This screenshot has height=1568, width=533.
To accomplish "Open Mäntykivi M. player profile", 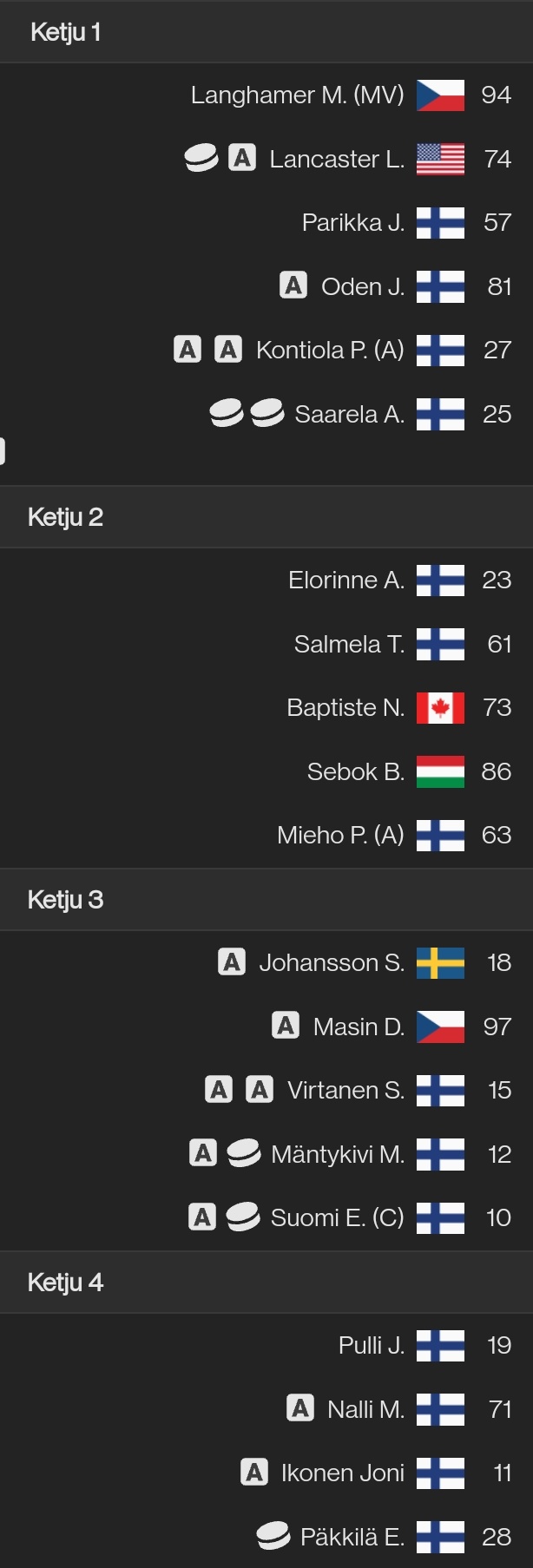I will tap(337, 1155).
